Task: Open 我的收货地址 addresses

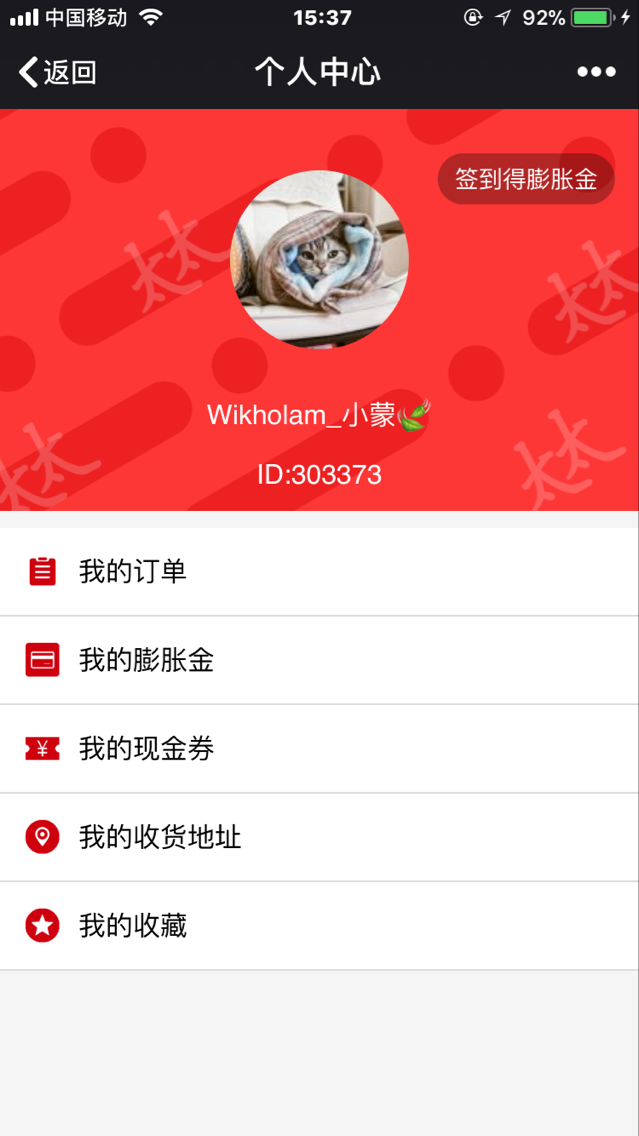Action: 319,837
